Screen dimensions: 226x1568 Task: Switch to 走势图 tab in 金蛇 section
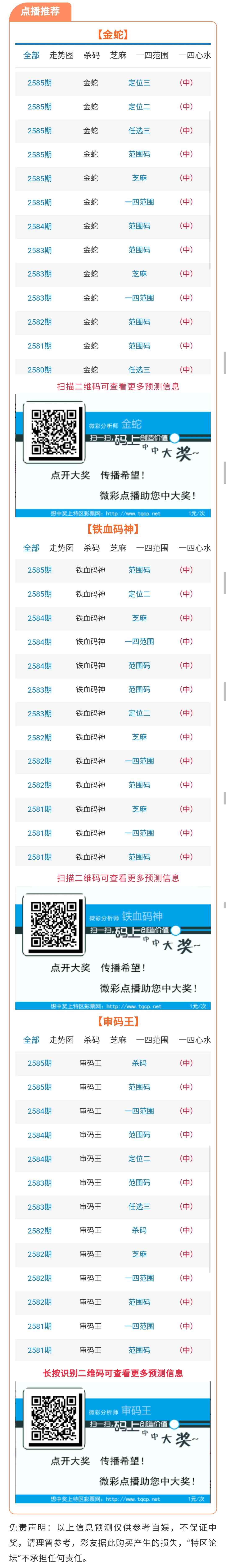(61, 55)
